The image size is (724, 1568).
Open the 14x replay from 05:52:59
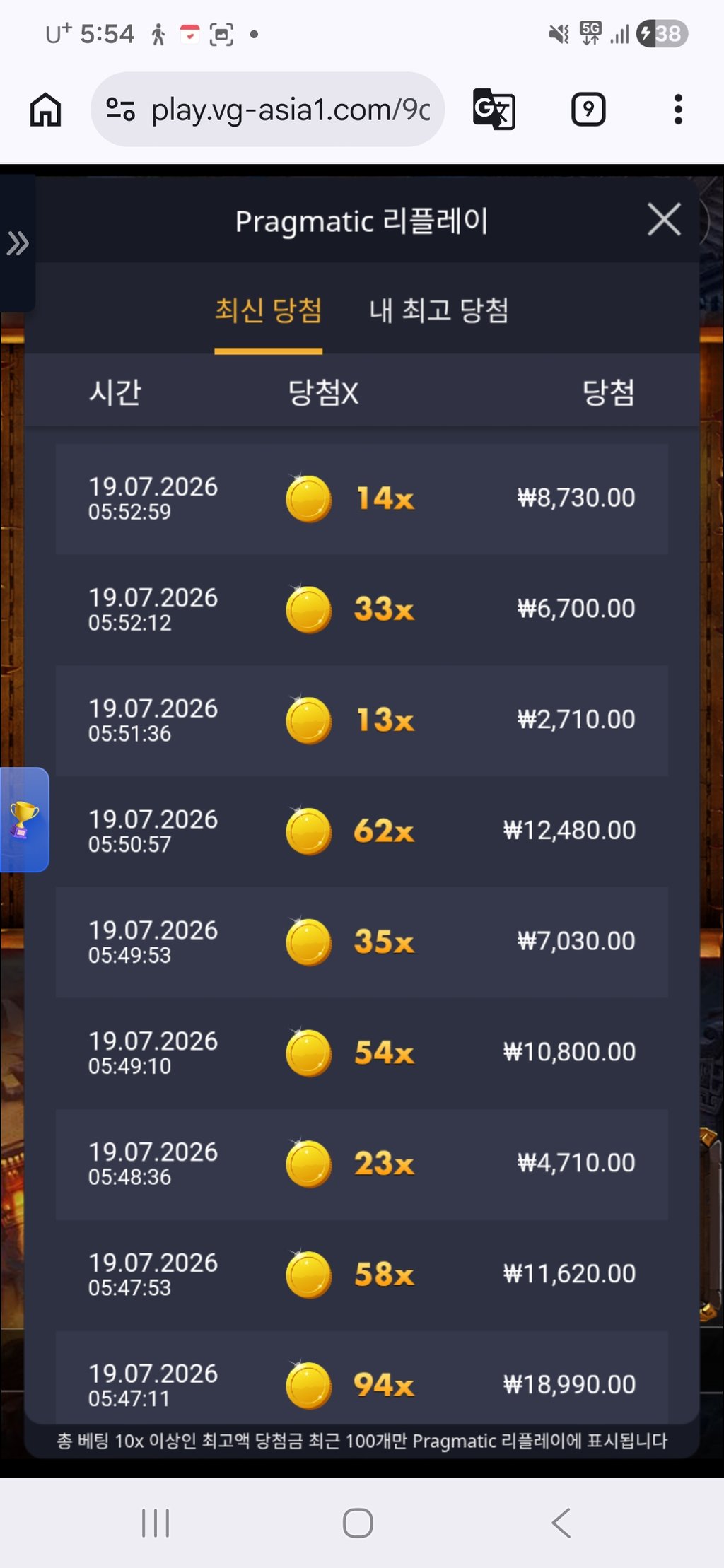pos(362,498)
